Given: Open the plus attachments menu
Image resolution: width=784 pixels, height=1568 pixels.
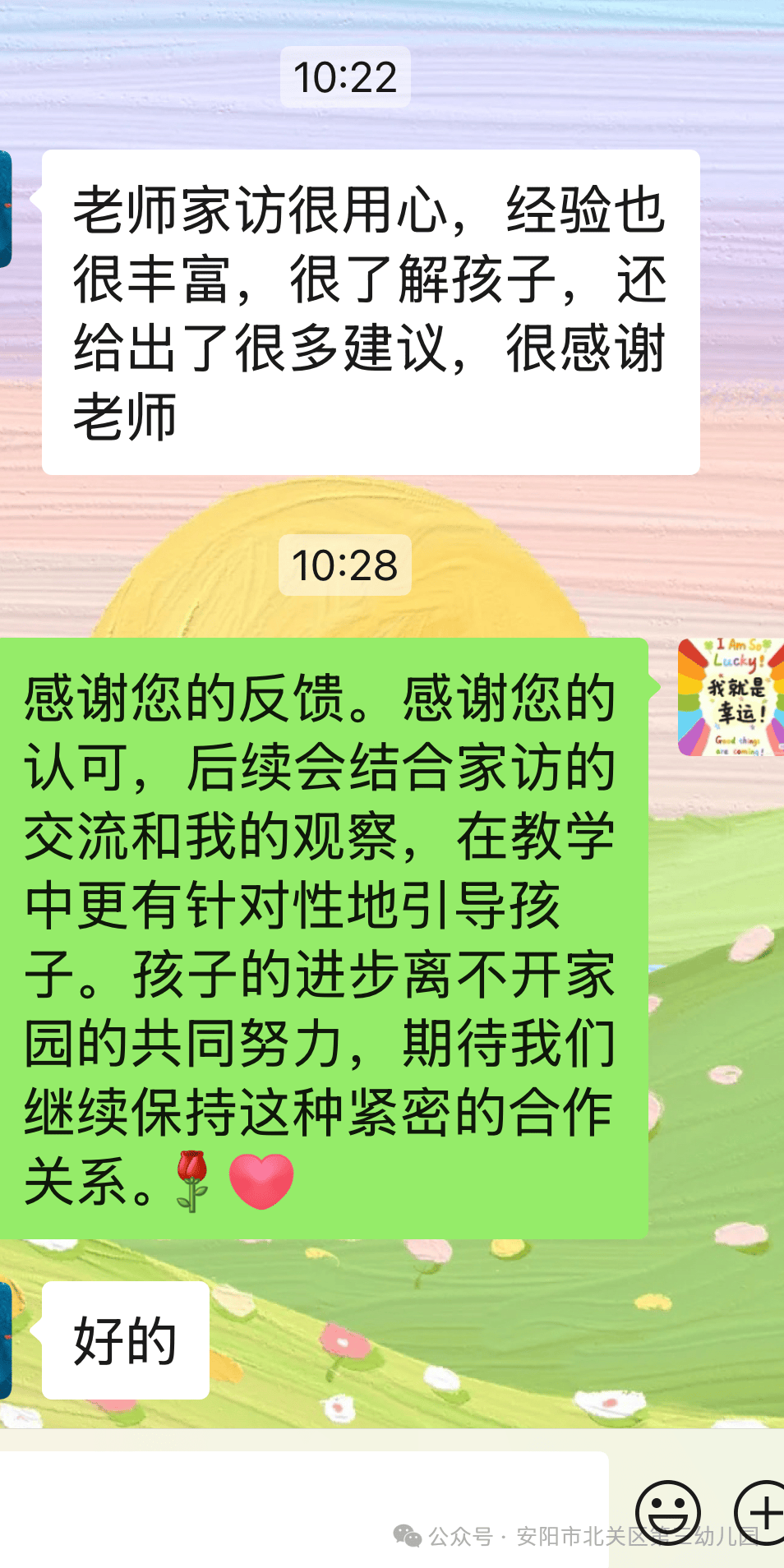Looking at the screenshot, I should [x=761, y=1512].
